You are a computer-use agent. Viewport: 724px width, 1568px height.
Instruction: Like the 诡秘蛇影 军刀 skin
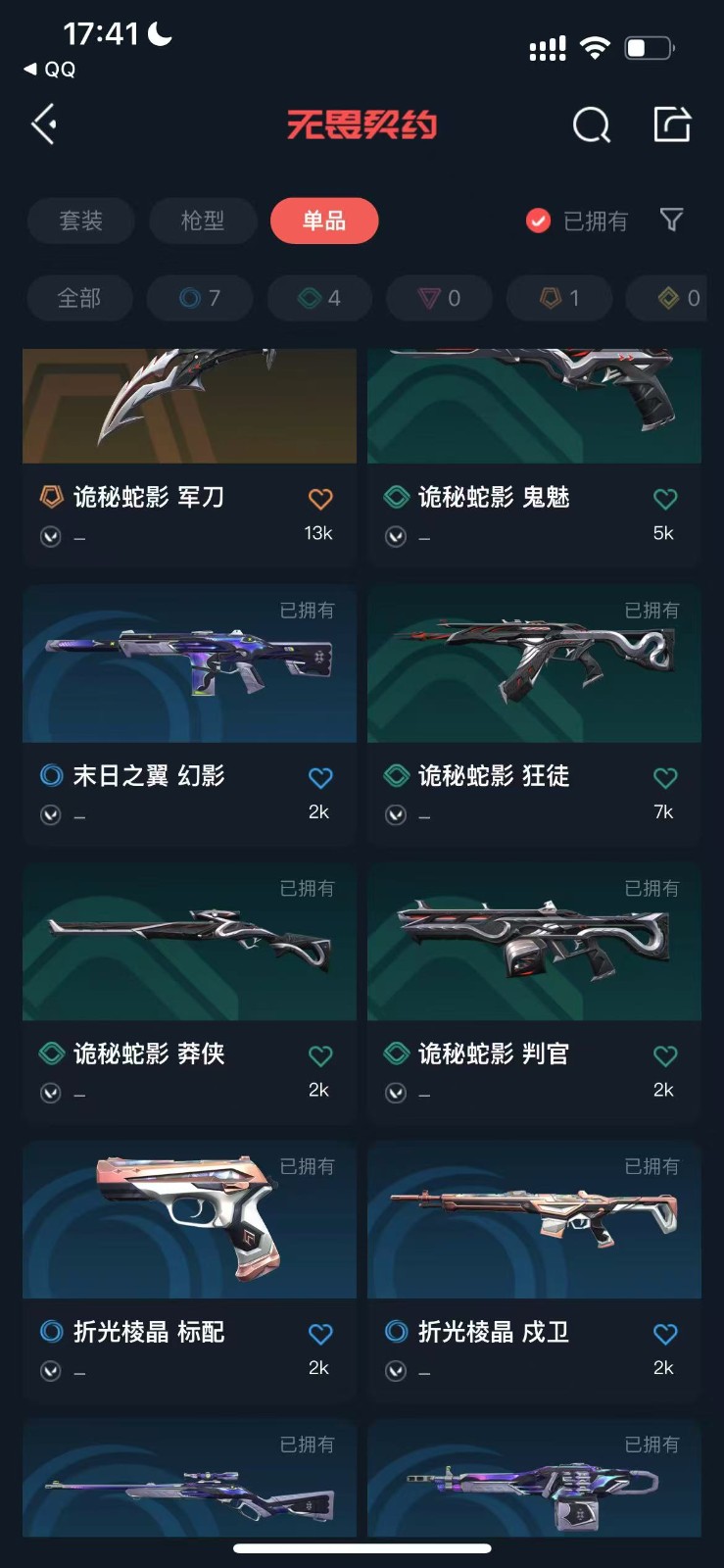(x=320, y=499)
